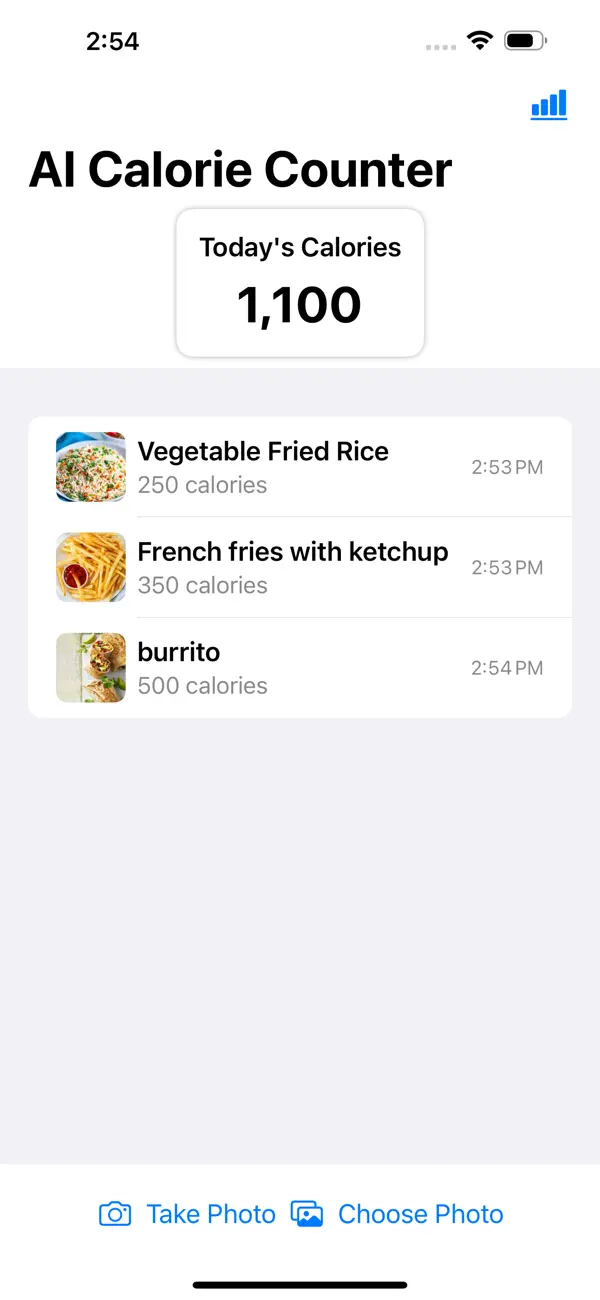This screenshot has width=600, height=1300.
Task: Open the Vegetable Fried Rice entry
Action: pos(300,467)
